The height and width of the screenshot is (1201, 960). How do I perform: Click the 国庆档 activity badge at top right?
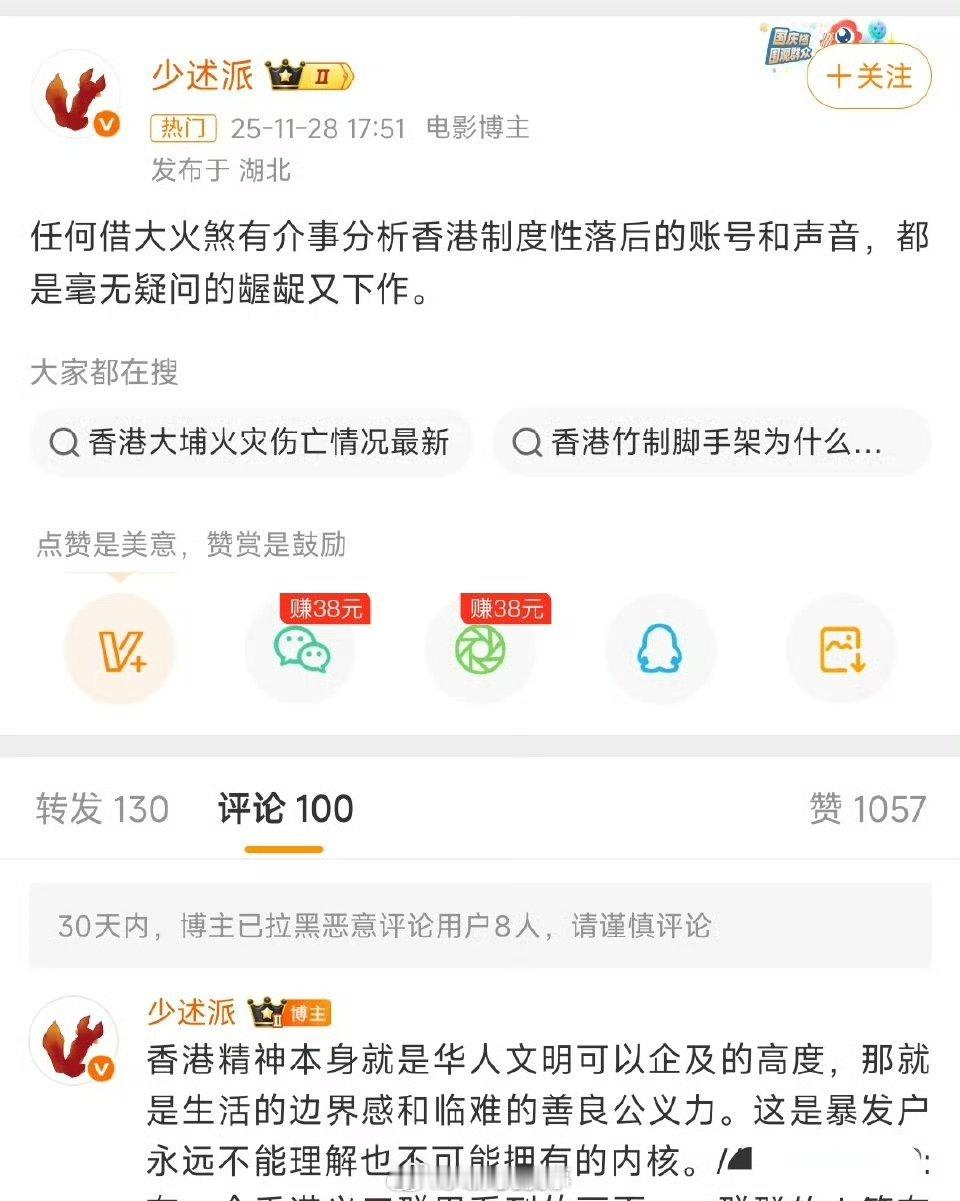(x=790, y=40)
